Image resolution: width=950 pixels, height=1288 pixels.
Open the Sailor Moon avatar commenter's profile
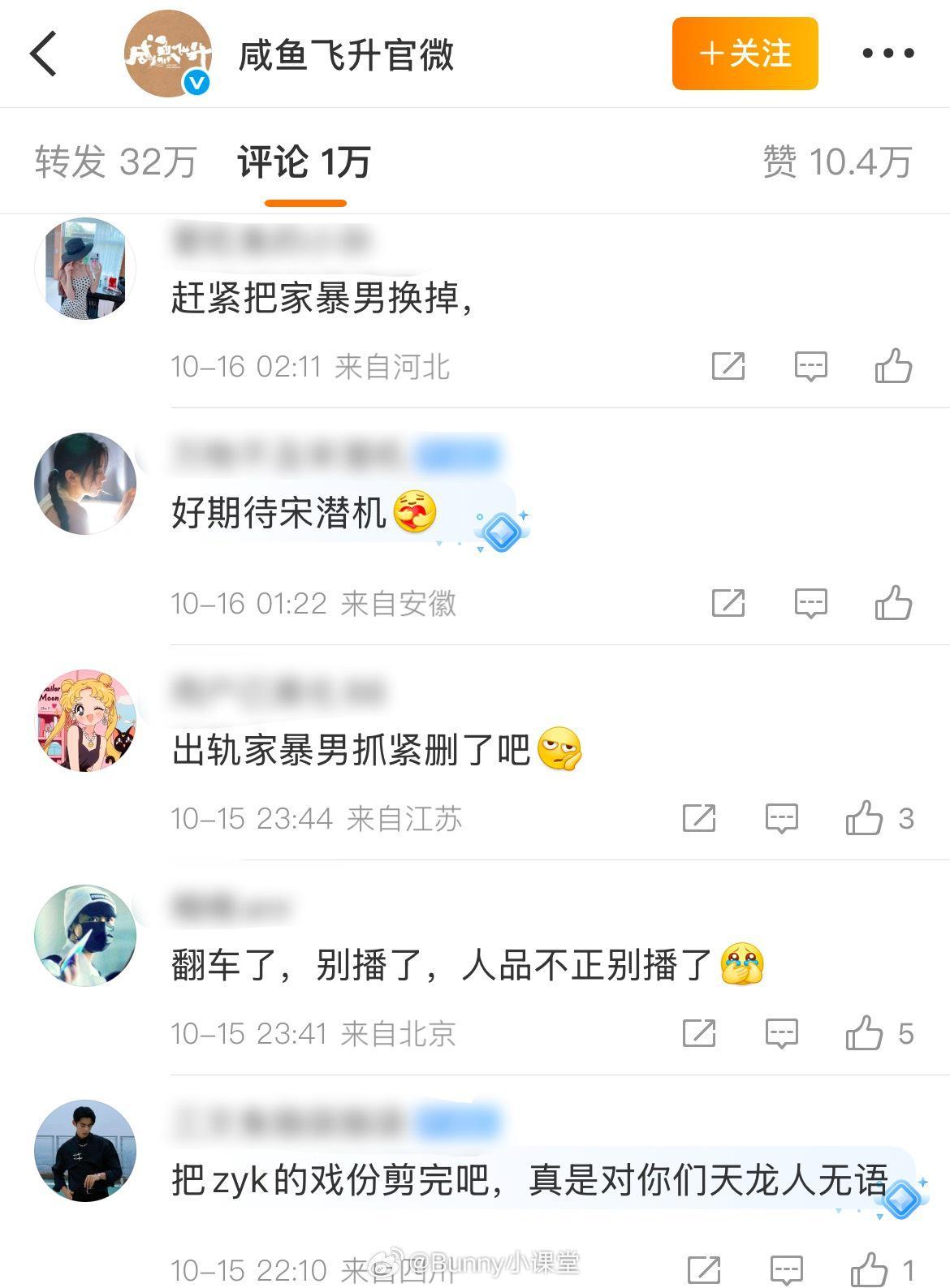[85, 720]
